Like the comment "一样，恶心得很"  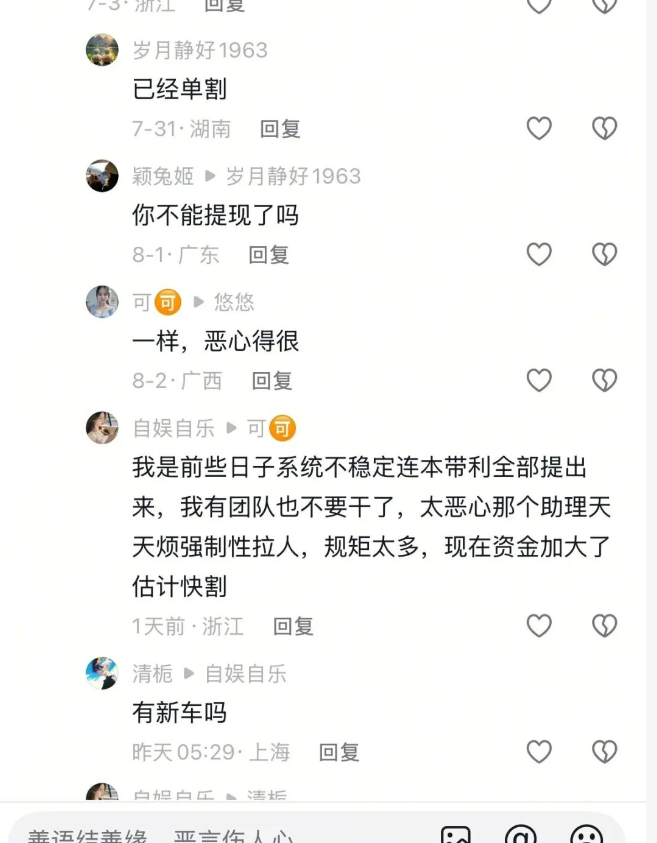click(x=539, y=380)
